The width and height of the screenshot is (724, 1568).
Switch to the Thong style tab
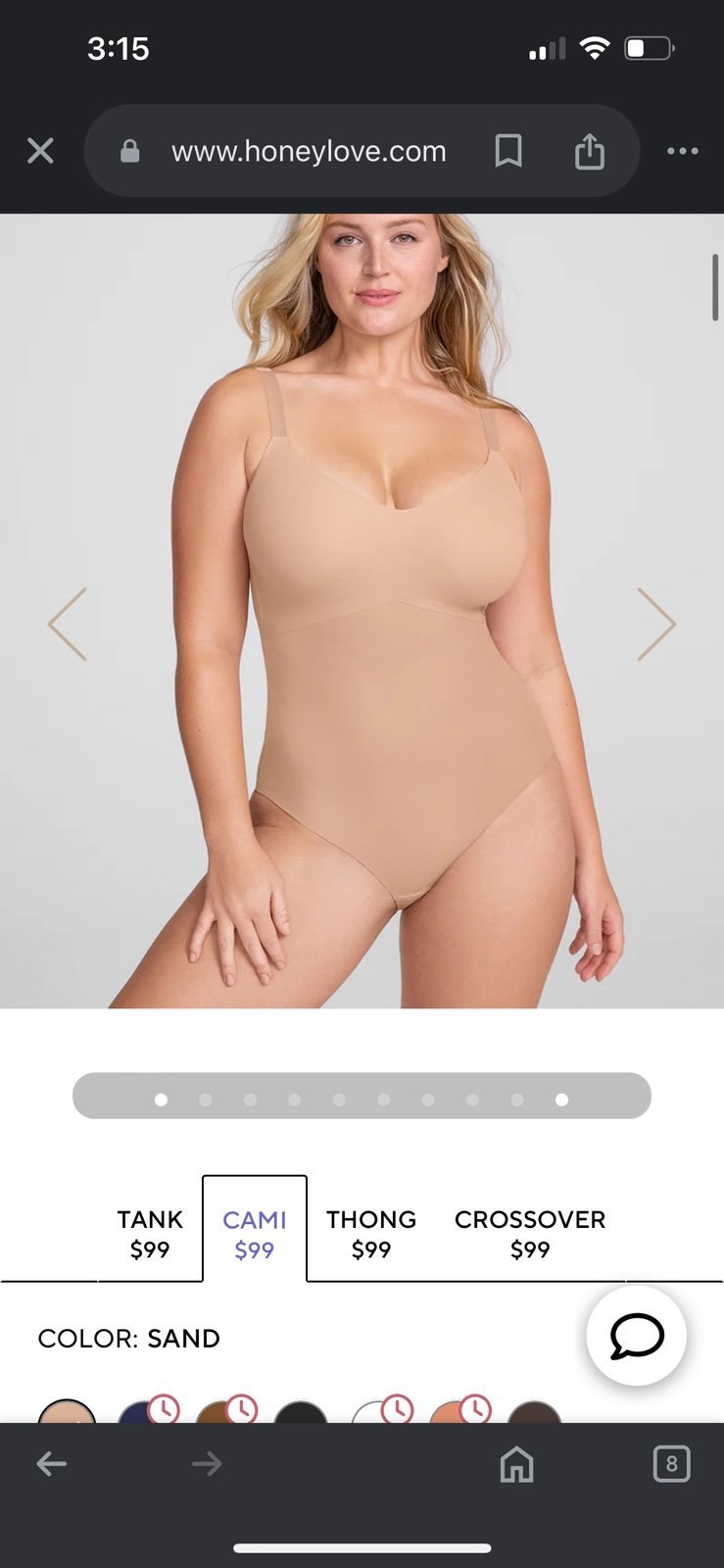point(371,1234)
